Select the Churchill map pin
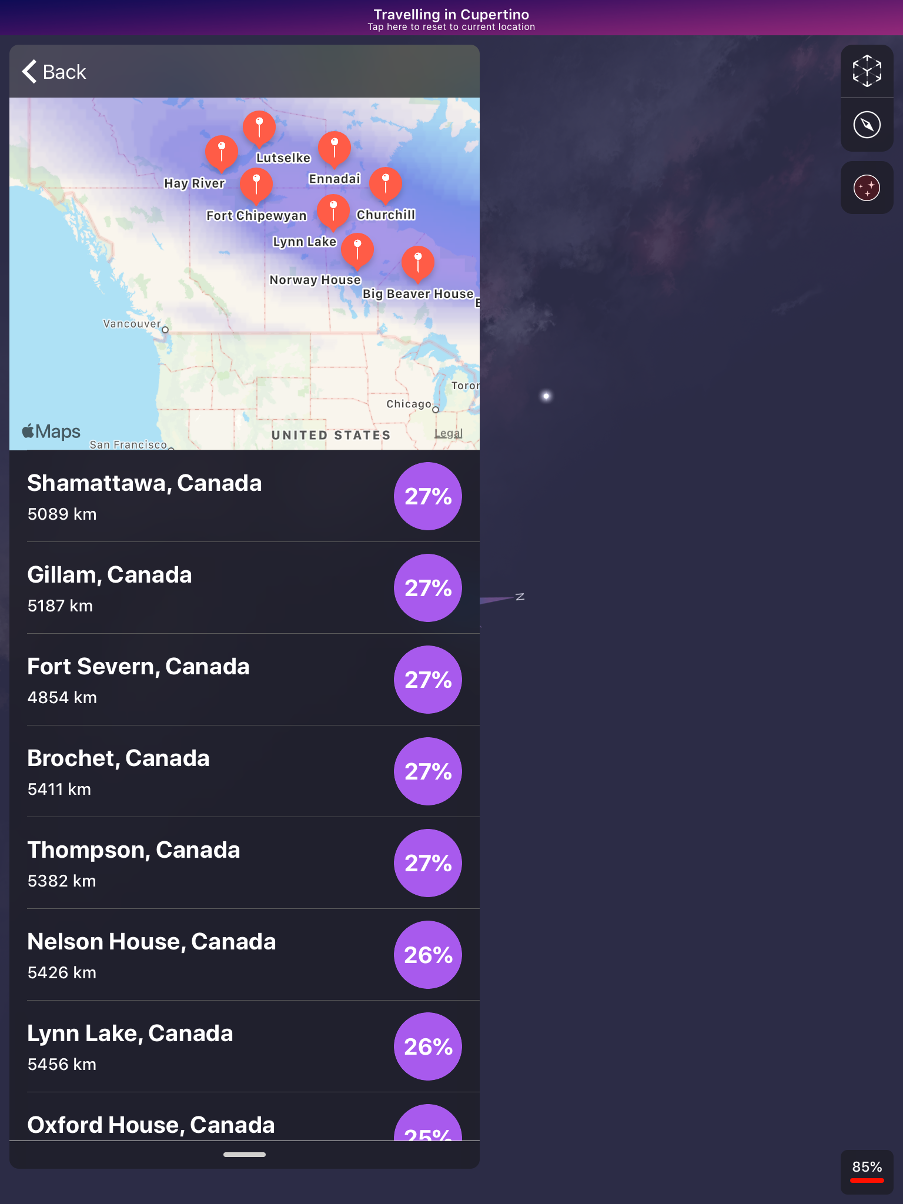The width and height of the screenshot is (904, 1204). click(x=385, y=184)
